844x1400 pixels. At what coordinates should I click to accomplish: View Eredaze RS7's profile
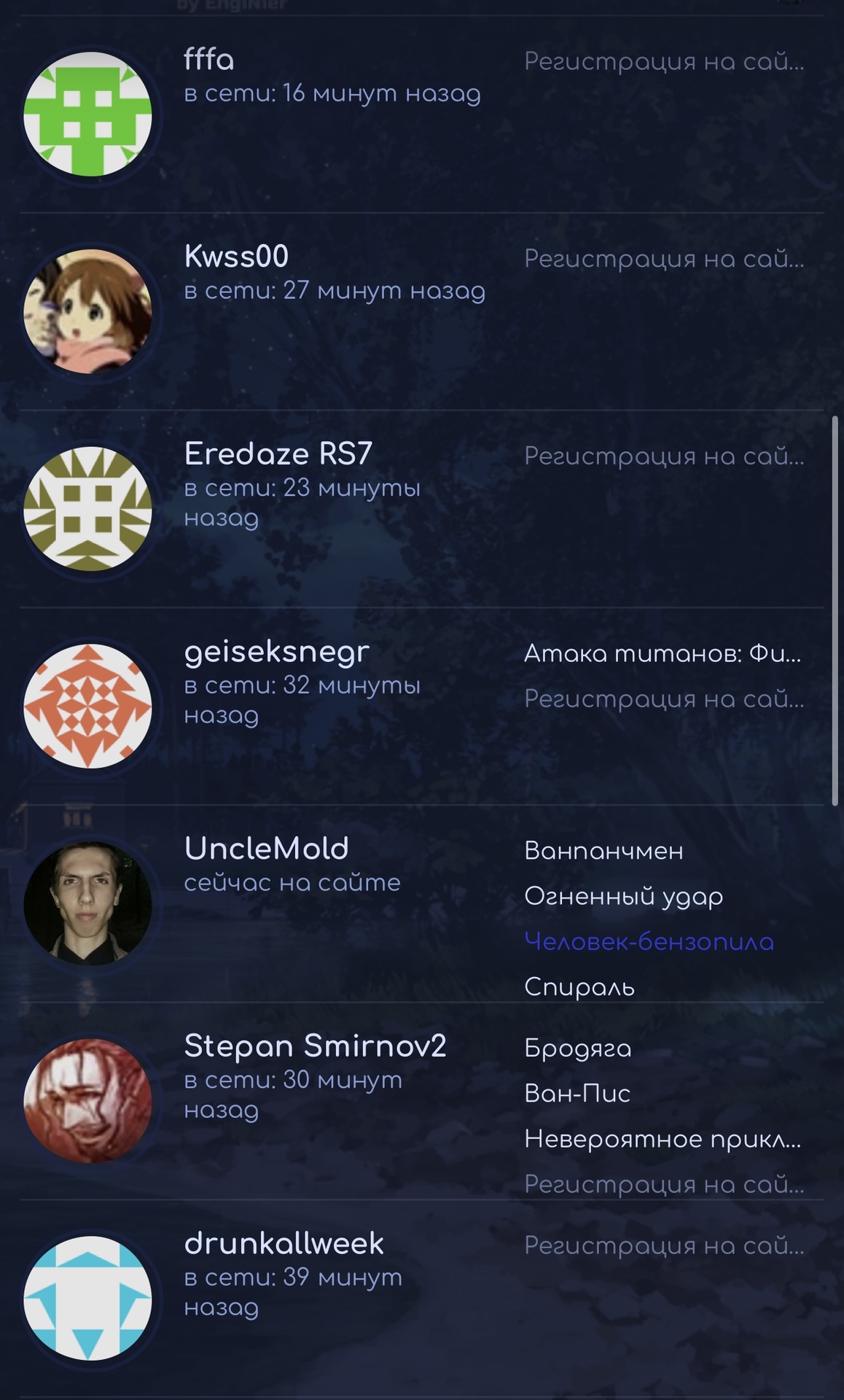point(278,454)
